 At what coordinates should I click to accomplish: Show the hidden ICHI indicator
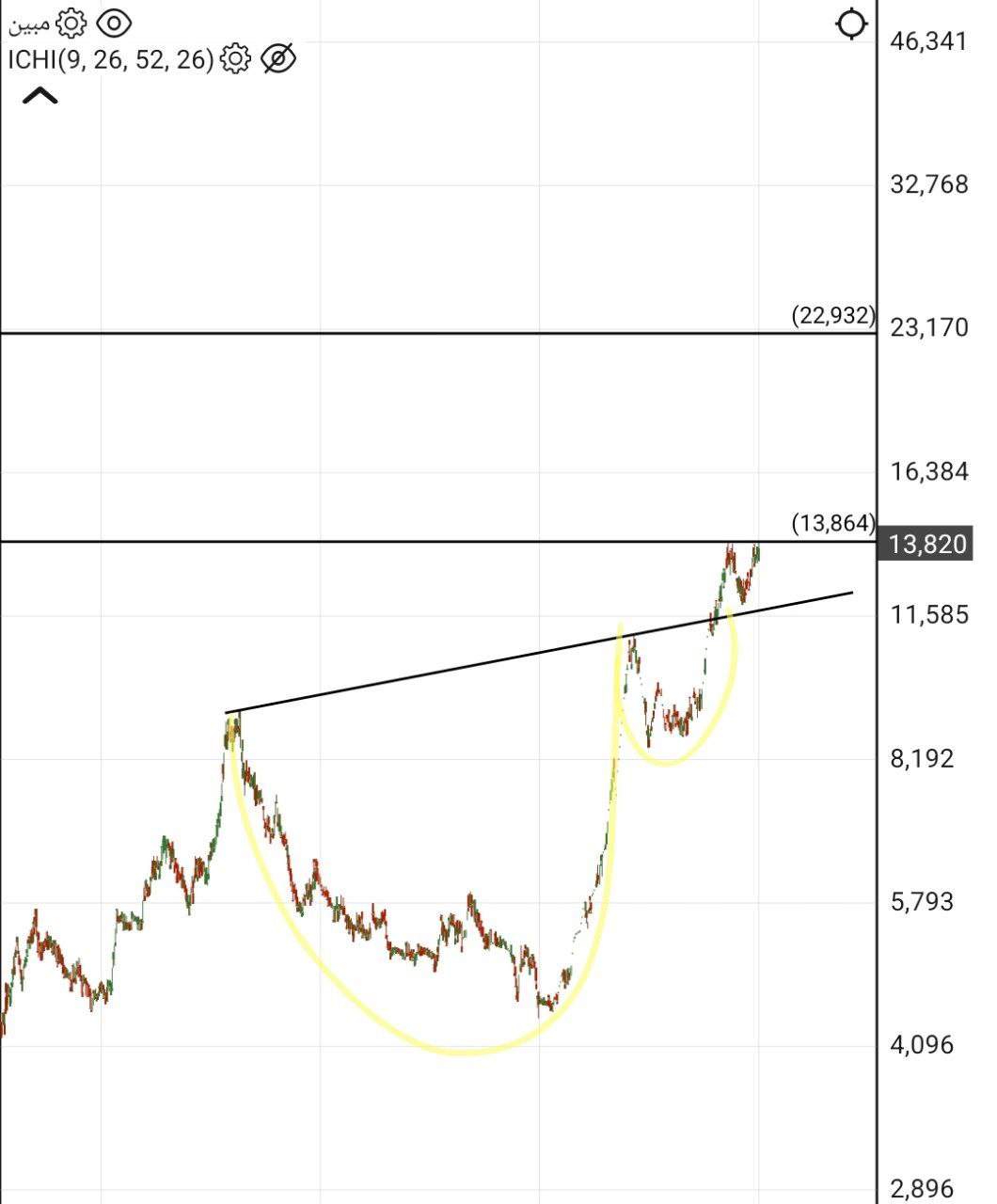click(278, 59)
